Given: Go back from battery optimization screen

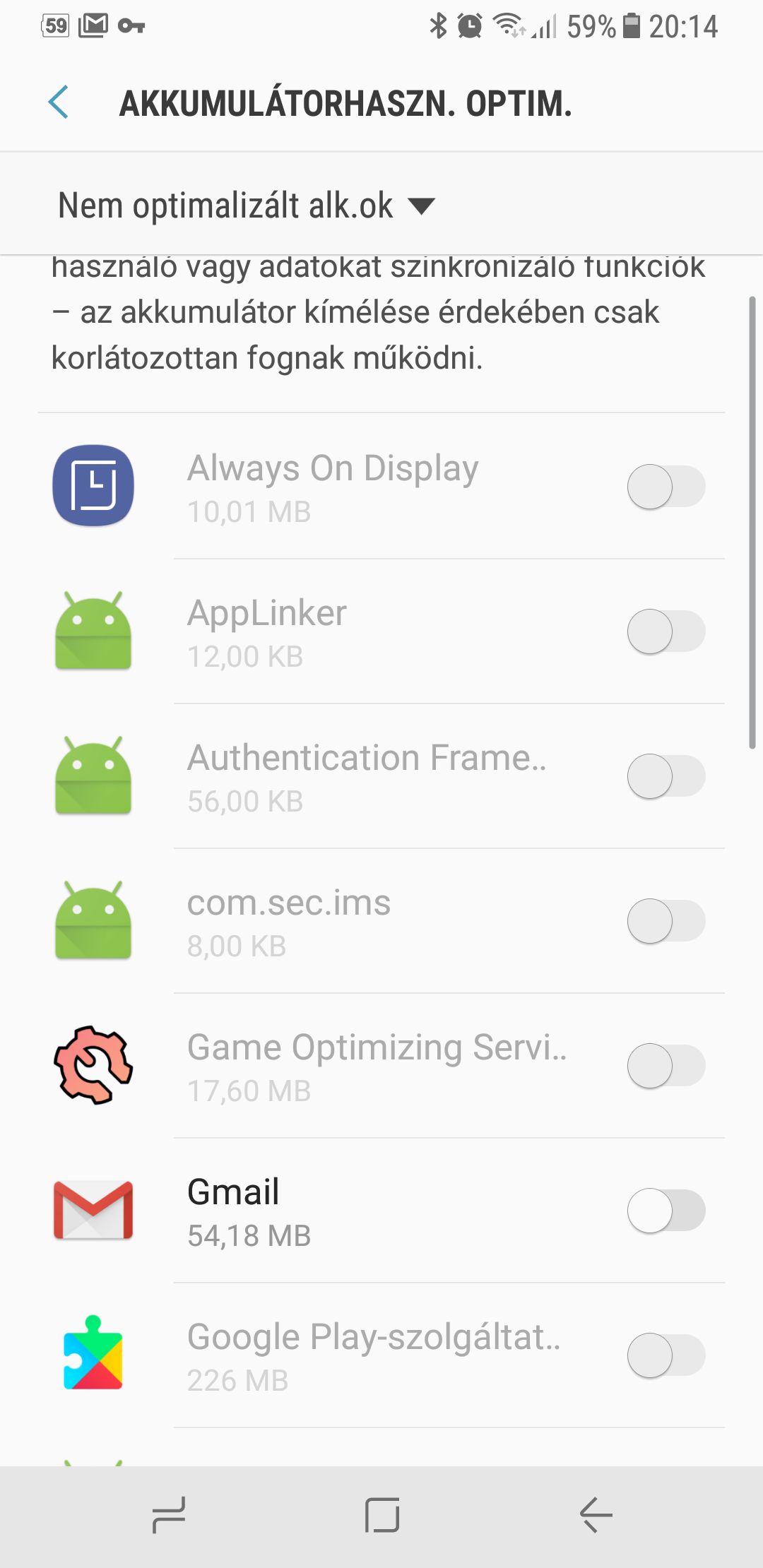Looking at the screenshot, I should pos(59,102).
